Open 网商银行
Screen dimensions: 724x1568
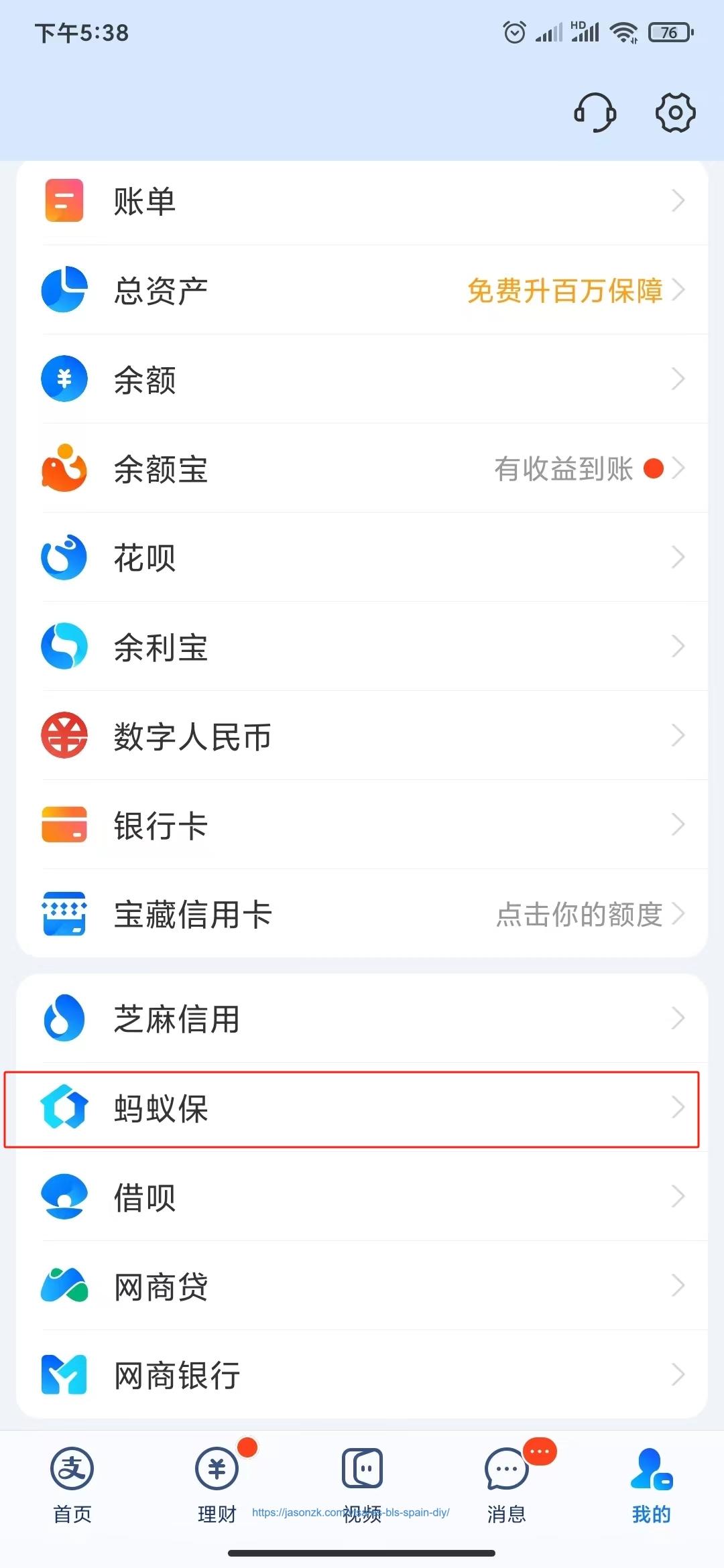(362, 1375)
